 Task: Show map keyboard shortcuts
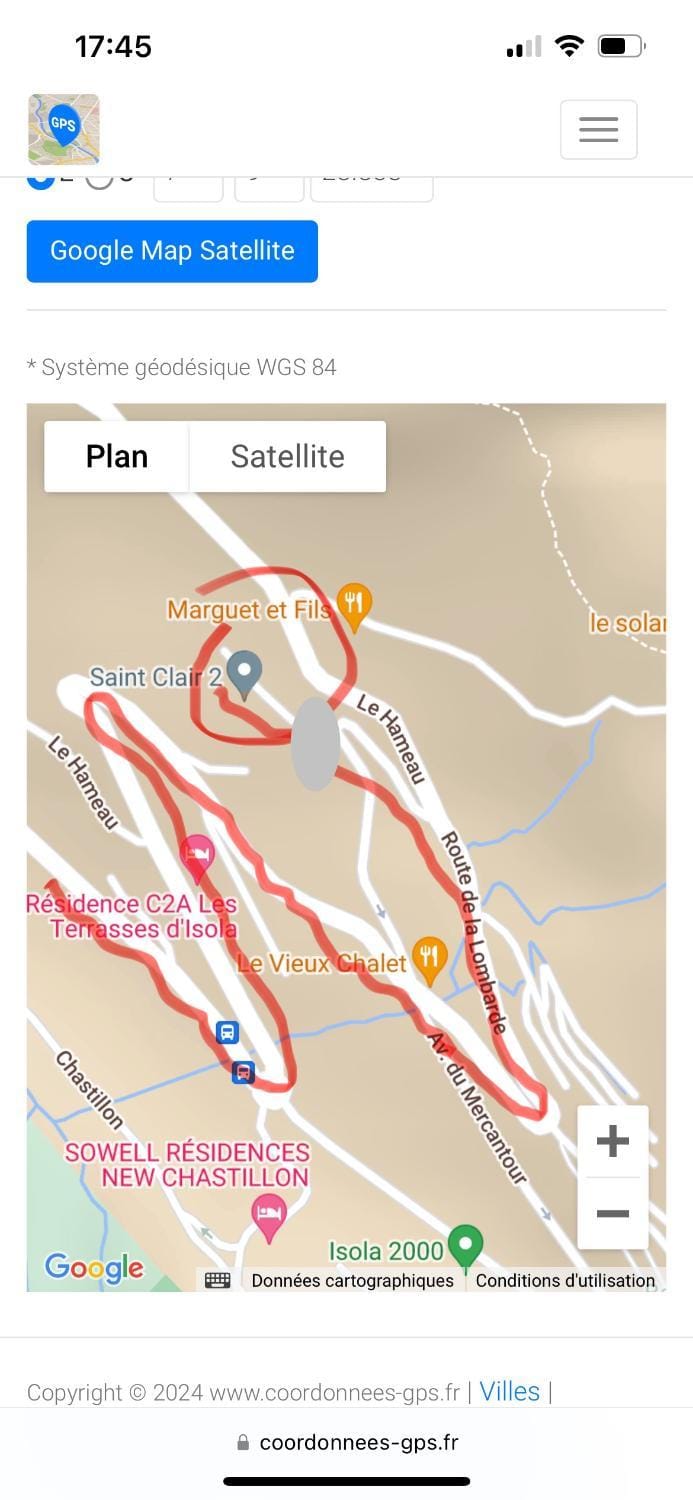[x=217, y=1280]
